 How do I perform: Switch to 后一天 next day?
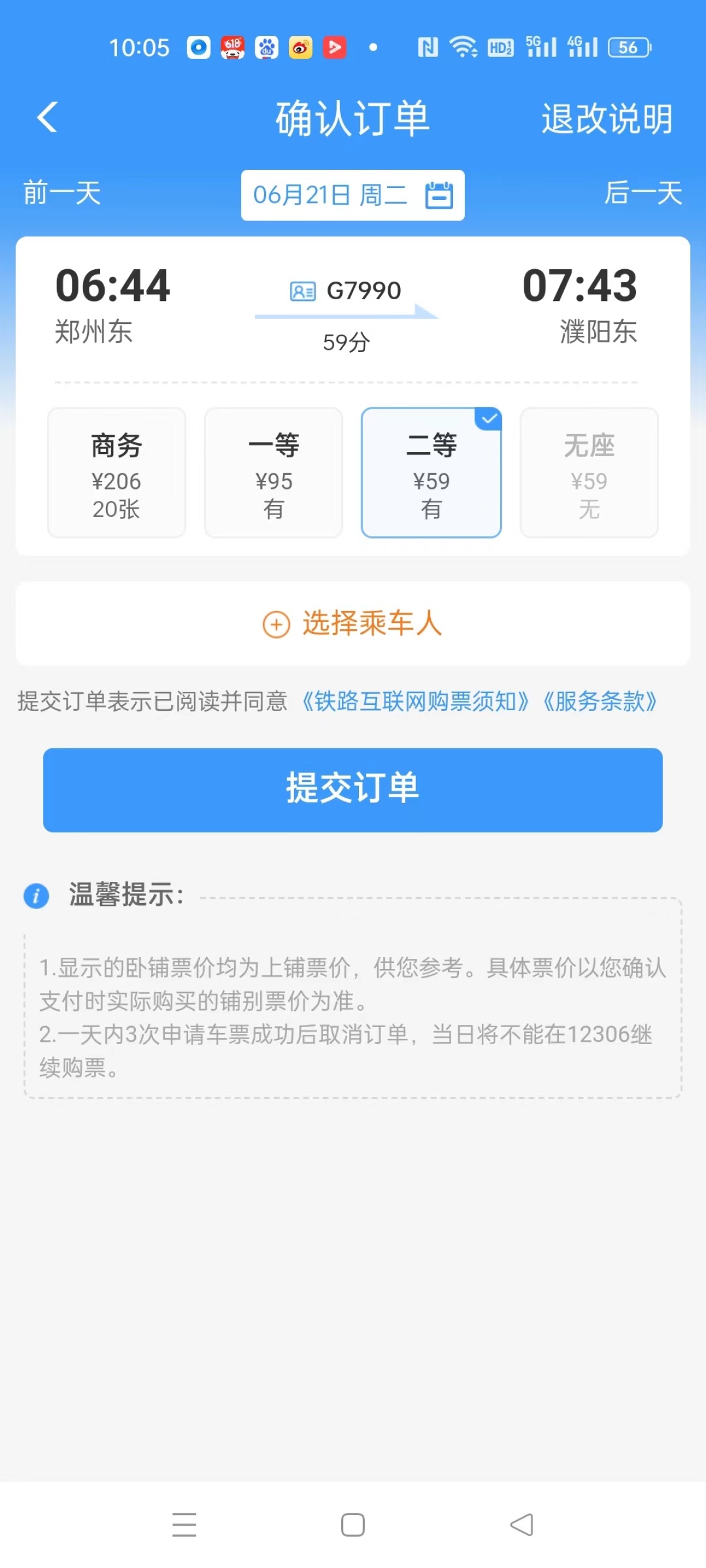click(x=642, y=193)
